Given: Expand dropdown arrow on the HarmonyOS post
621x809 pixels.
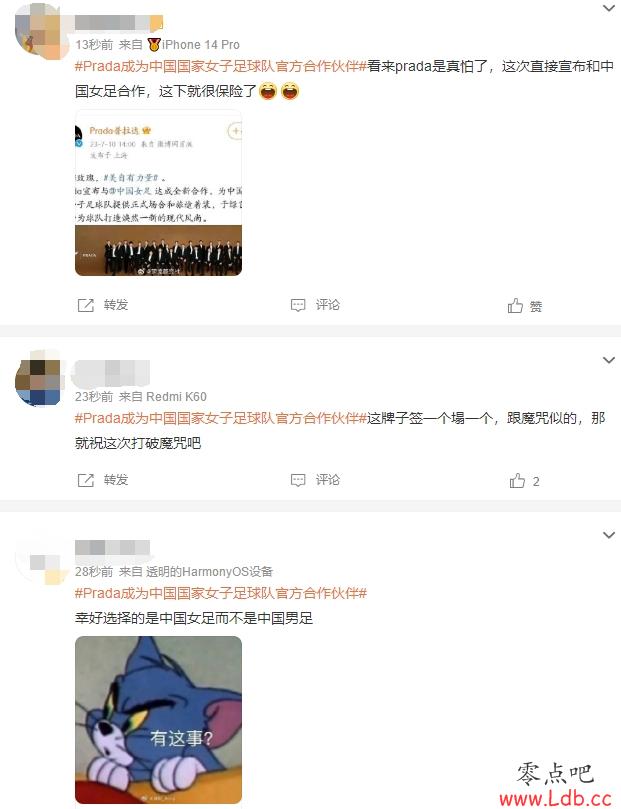Looking at the screenshot, I should pyautogui.click(x=608, y=536).
